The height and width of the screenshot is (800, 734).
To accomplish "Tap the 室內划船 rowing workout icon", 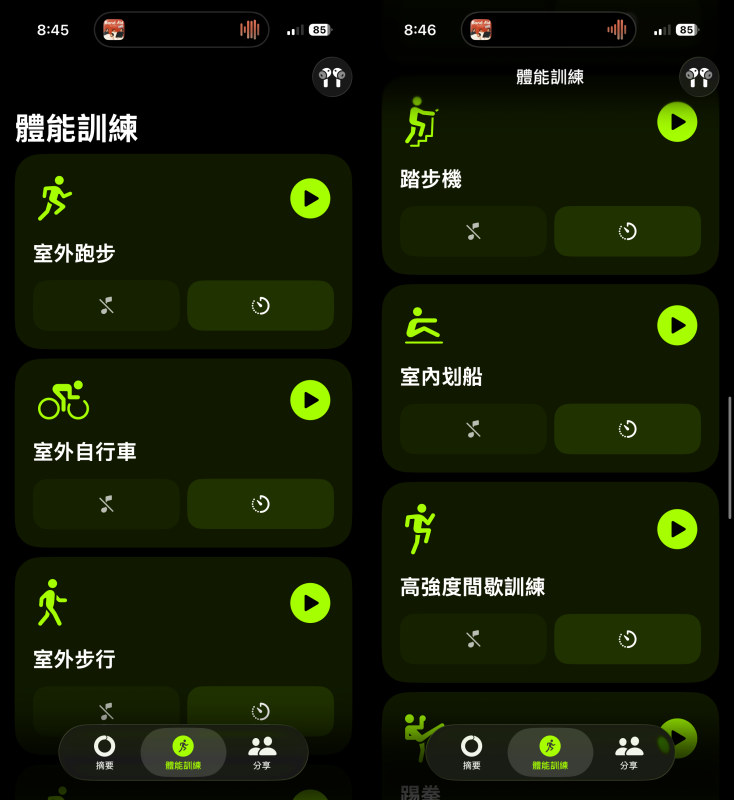I will [423, 323].
